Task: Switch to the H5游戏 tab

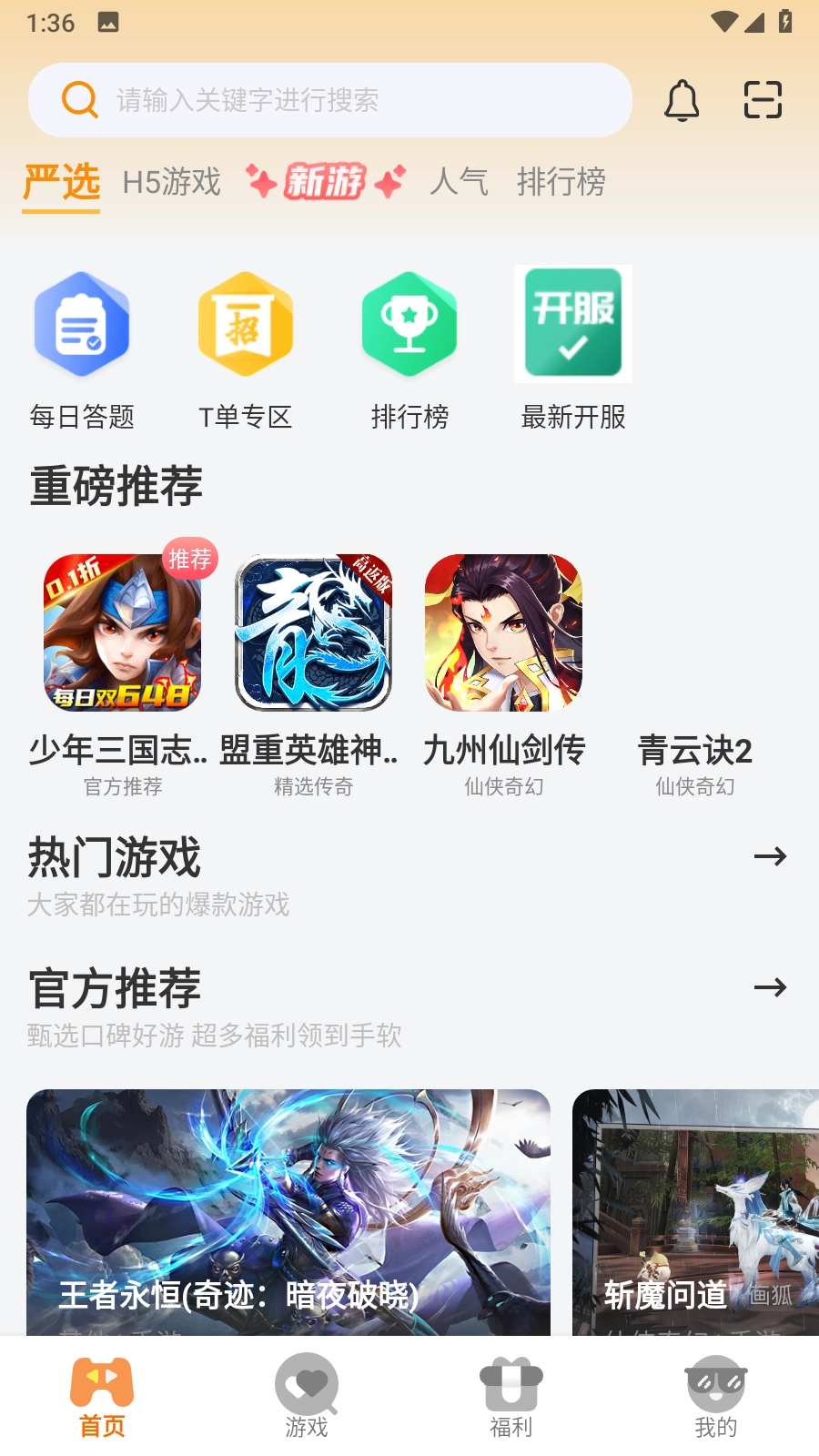Action: pos(172,182)
